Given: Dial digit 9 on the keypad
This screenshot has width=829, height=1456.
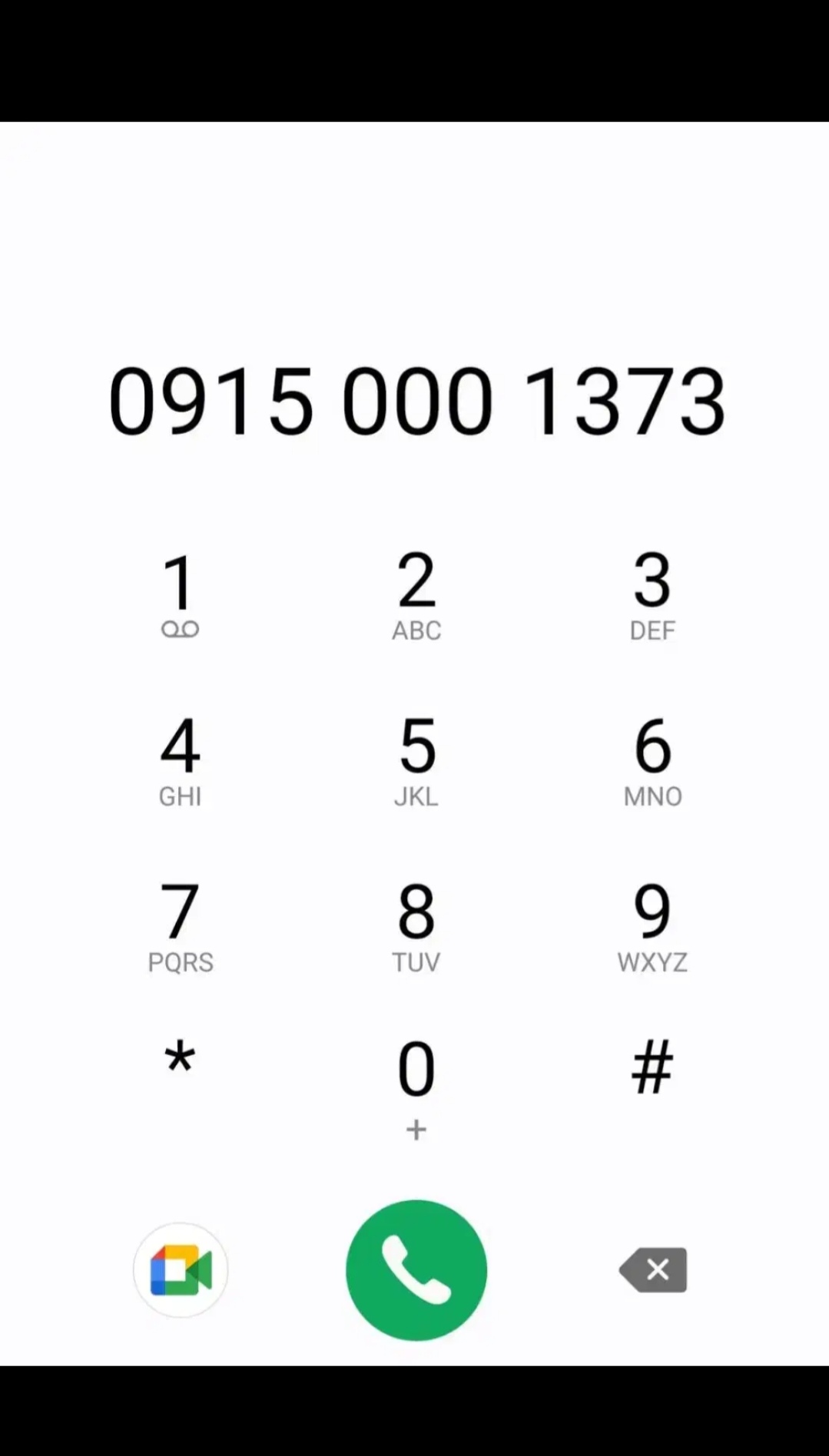Looking at the screenshot, I should point(652,925).
